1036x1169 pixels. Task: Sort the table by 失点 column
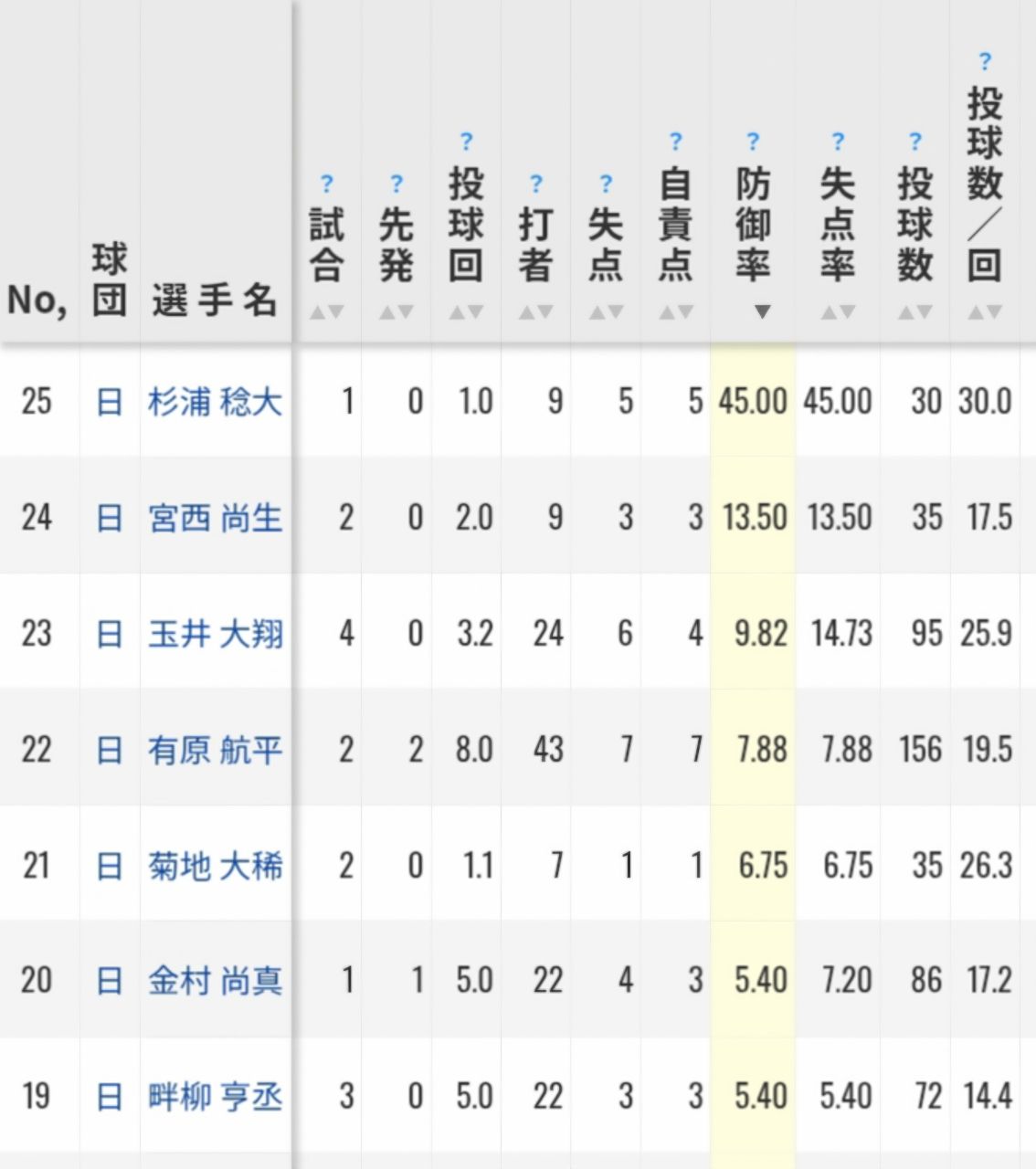pyautogui.click(x=606, y=312)
